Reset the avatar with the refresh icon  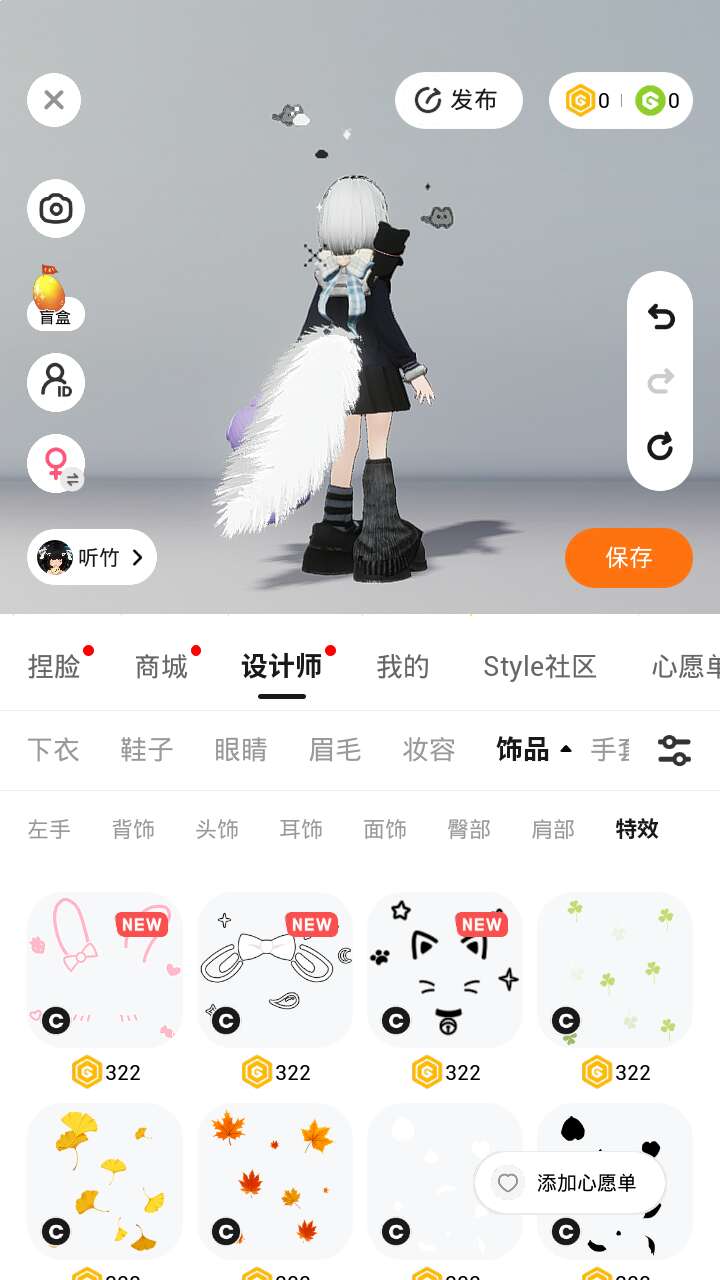[660, 445]
